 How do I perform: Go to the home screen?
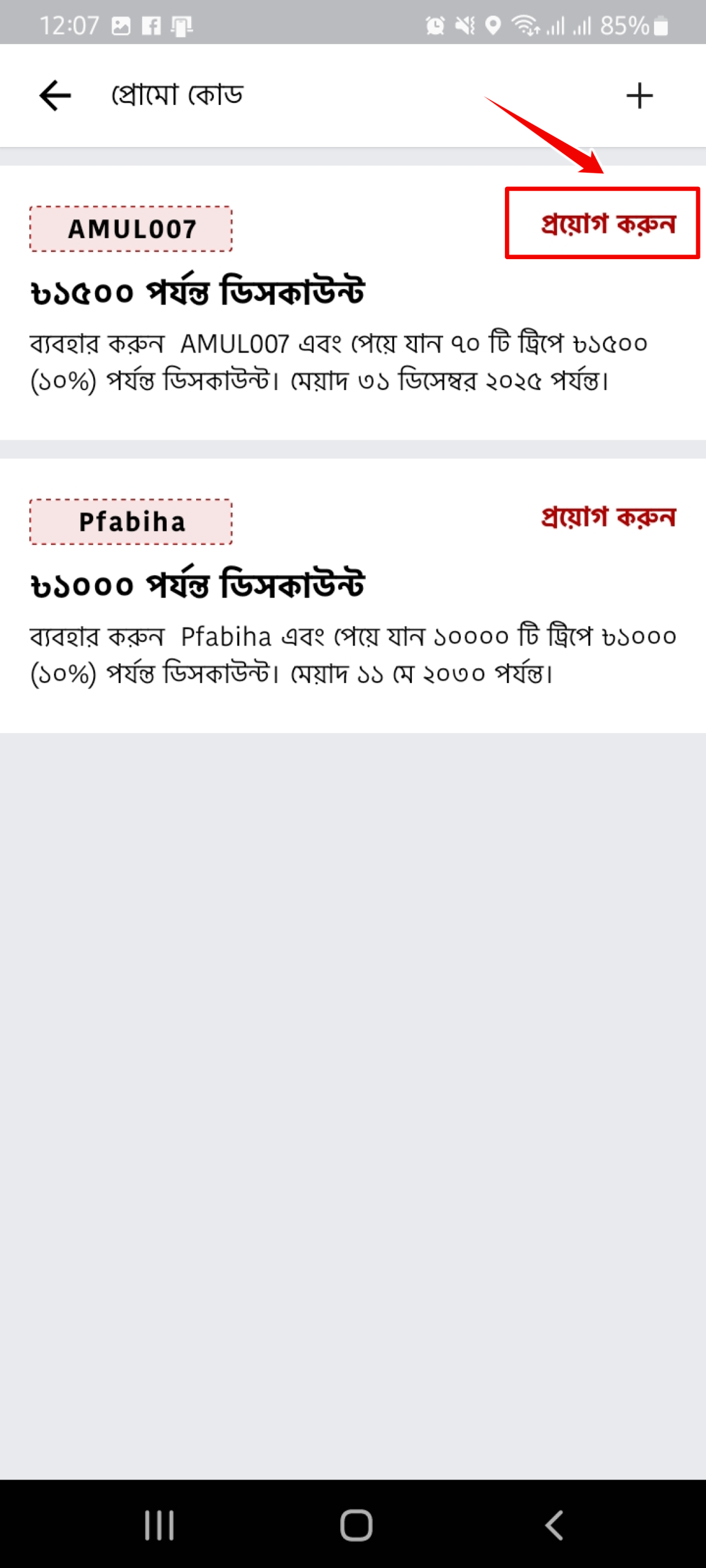[x=356, y=1525]
